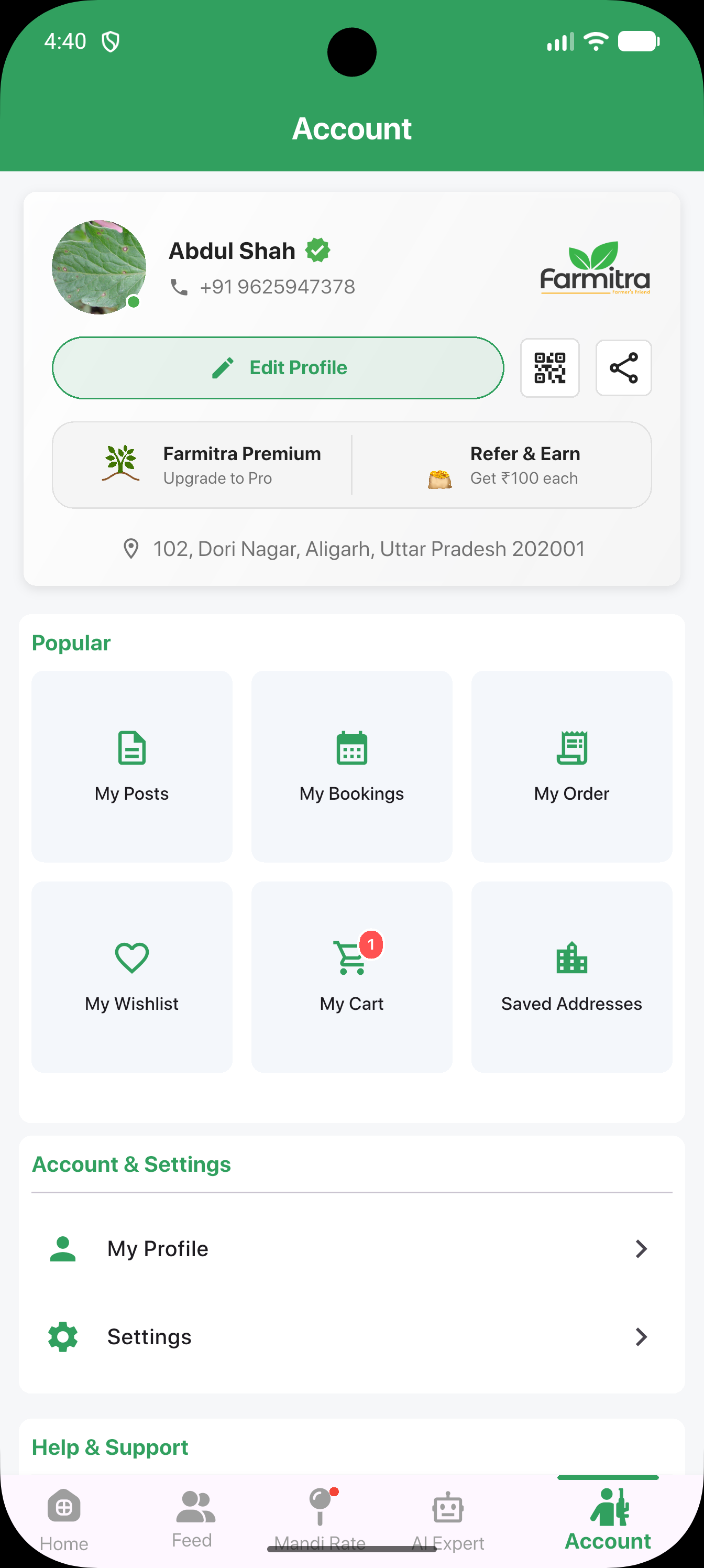Open the QR code button

549,368
